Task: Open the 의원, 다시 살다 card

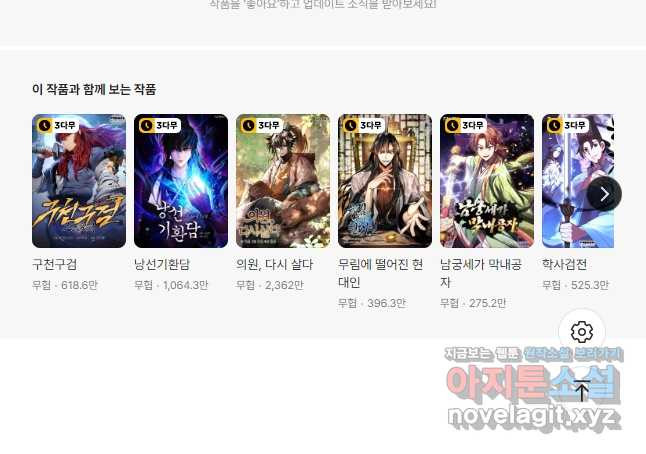Action: [x=283, y=181]
